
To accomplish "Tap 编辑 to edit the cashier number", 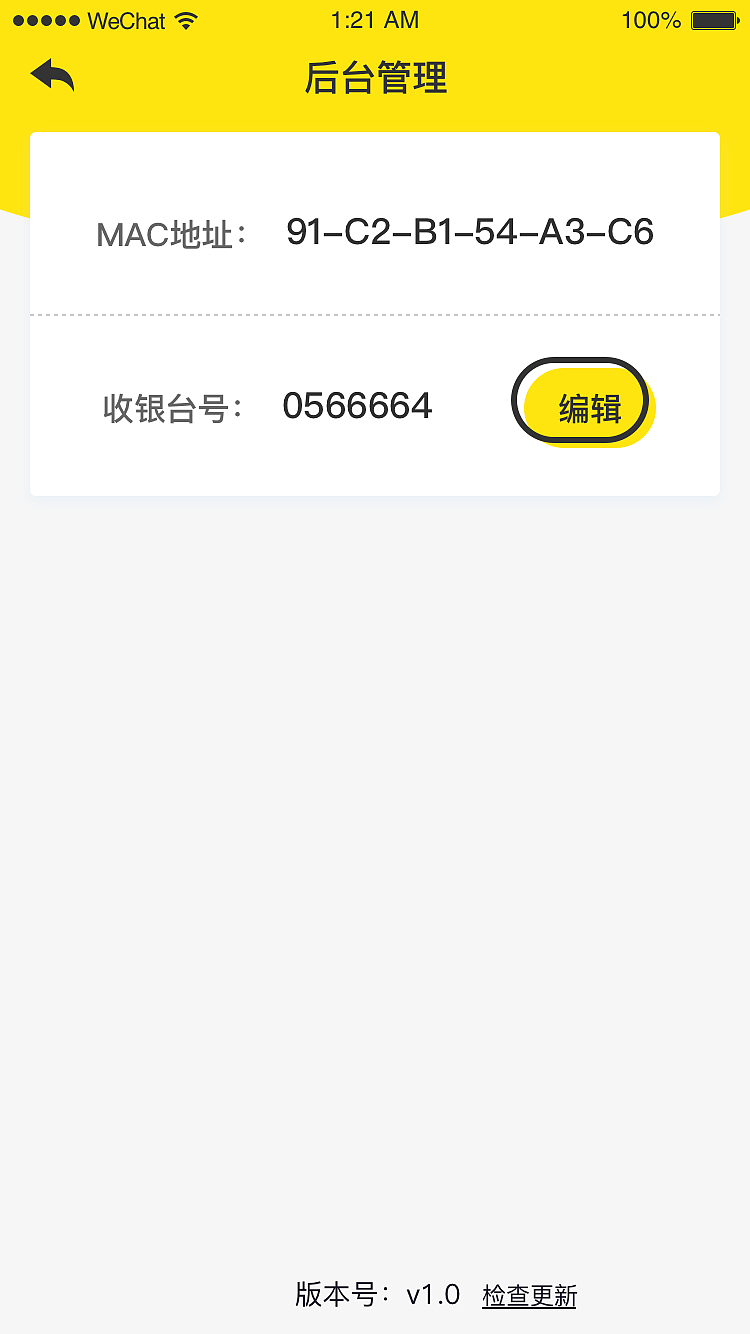I will tap(584, 405).
